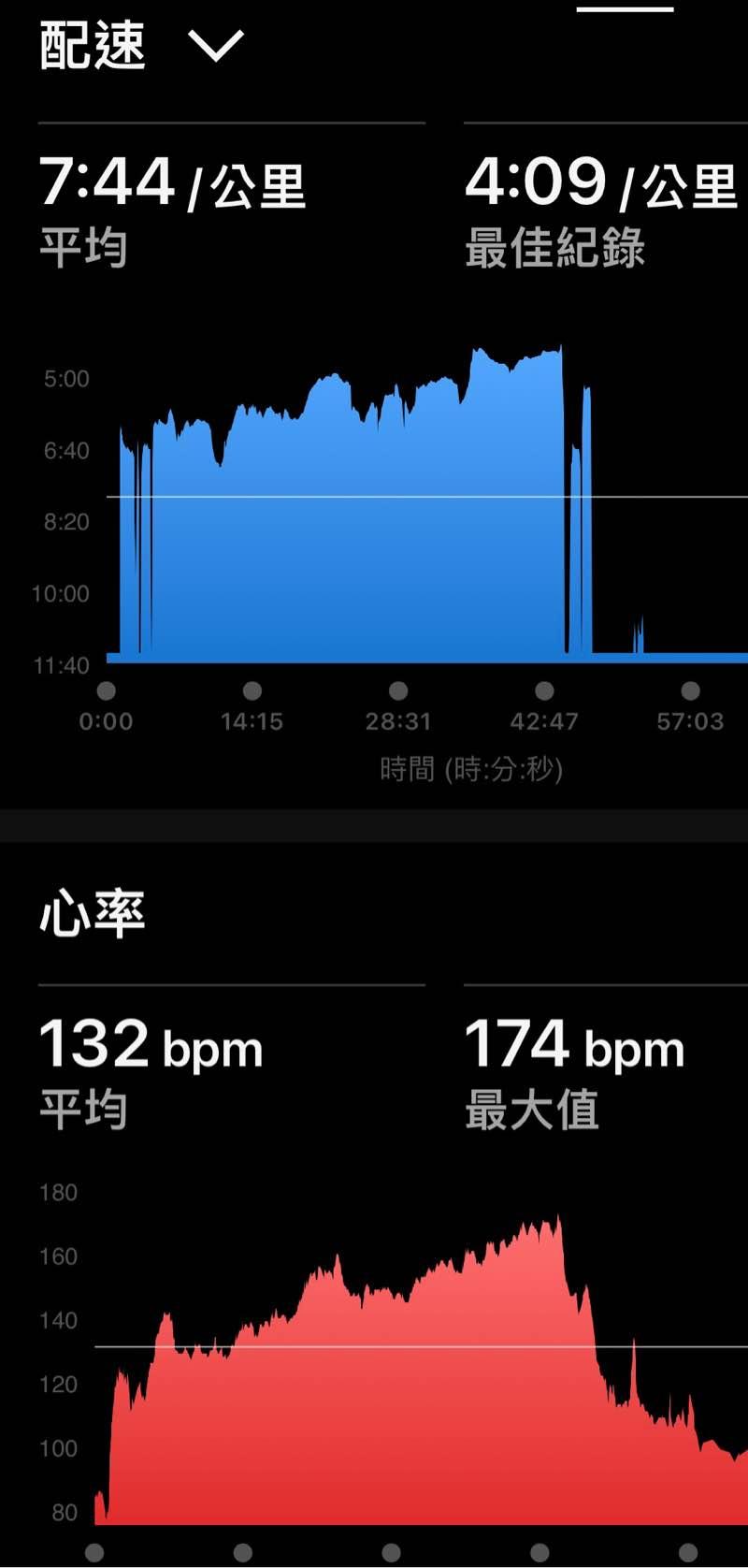Screen dimensions: 748x1568
Task: Expand the 配速 metric dropdown
Action: [215, 45]
